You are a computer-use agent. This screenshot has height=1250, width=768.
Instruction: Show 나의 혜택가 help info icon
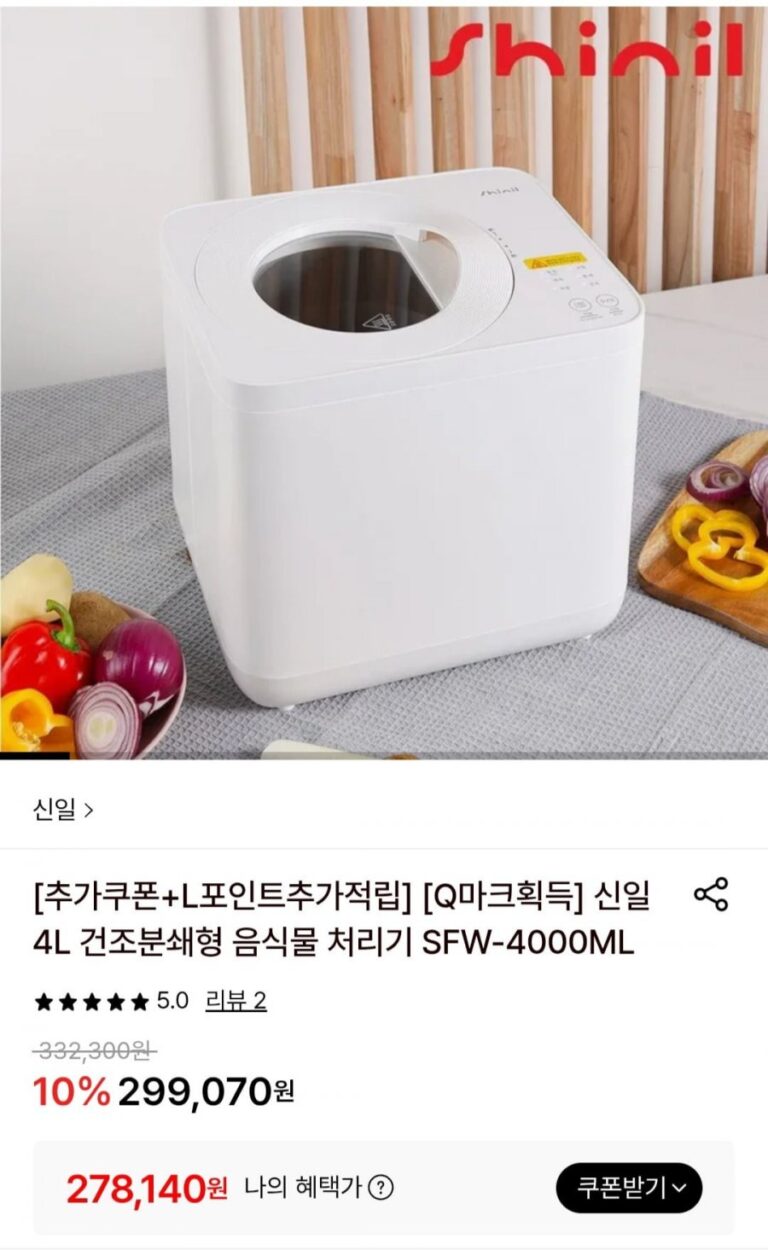(381, 1188)
